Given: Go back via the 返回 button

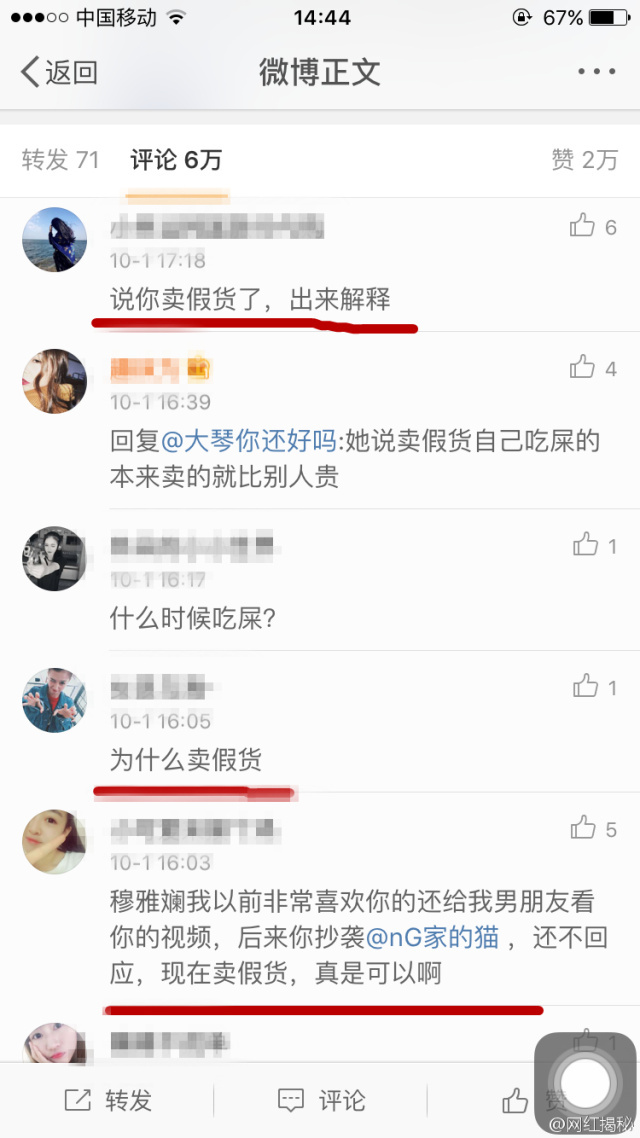Looking at the screenshot, I should point(59,72).
